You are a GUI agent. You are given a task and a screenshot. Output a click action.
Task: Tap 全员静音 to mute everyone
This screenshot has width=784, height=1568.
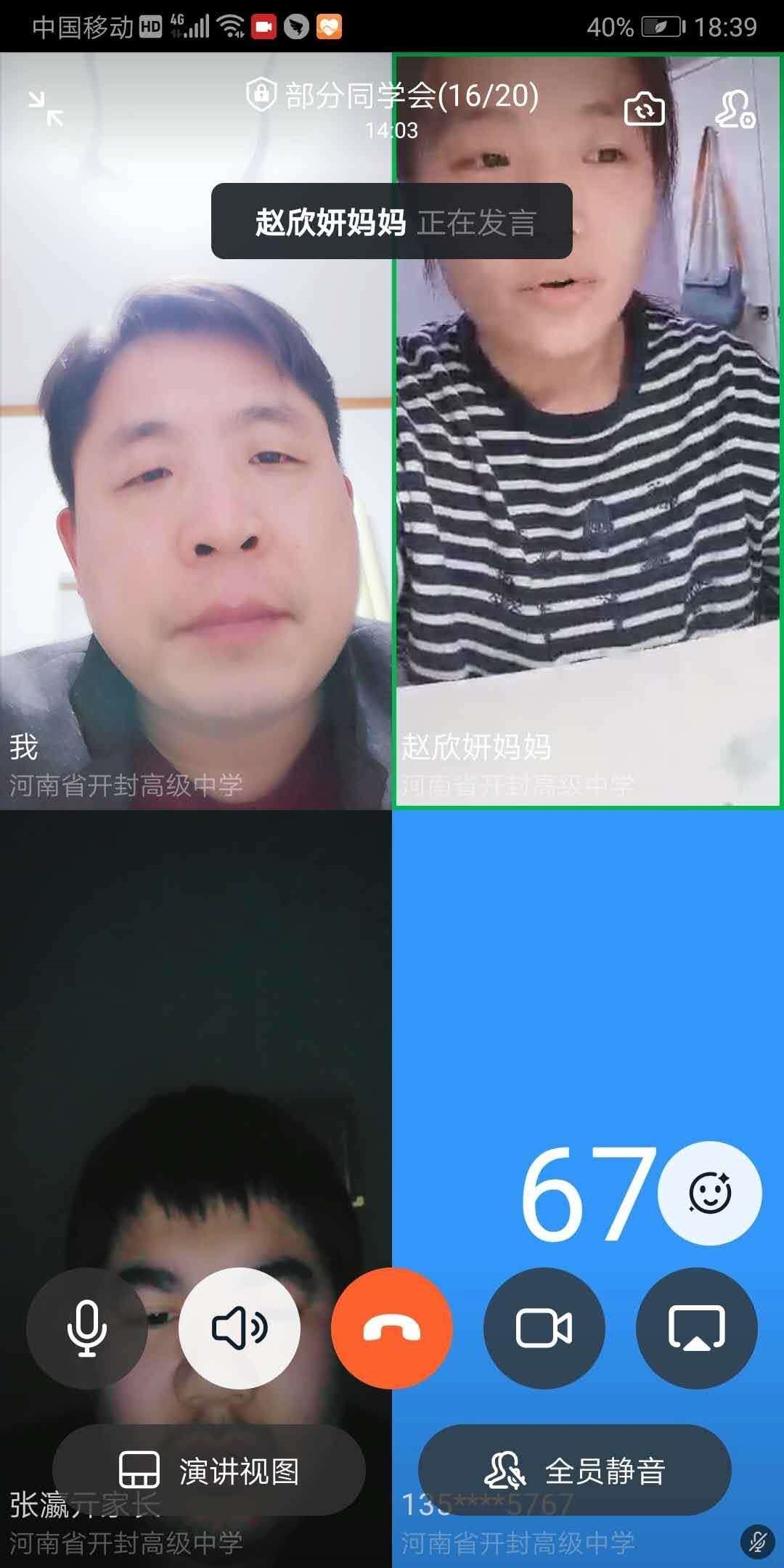point(575,1471)
